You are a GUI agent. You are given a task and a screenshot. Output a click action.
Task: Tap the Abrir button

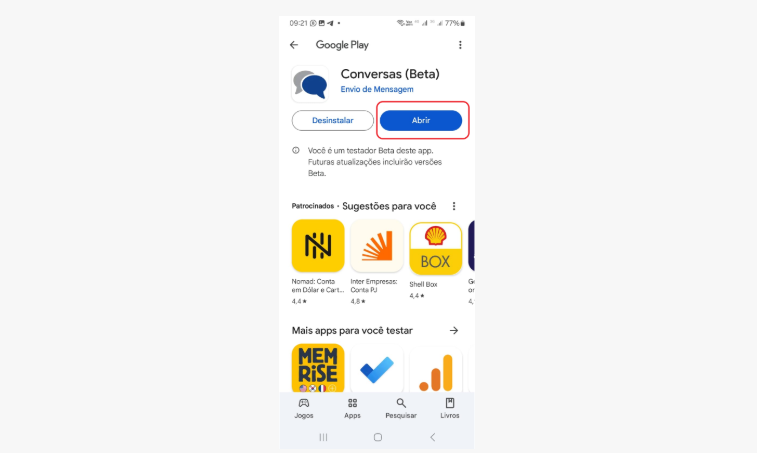(421, 120)
